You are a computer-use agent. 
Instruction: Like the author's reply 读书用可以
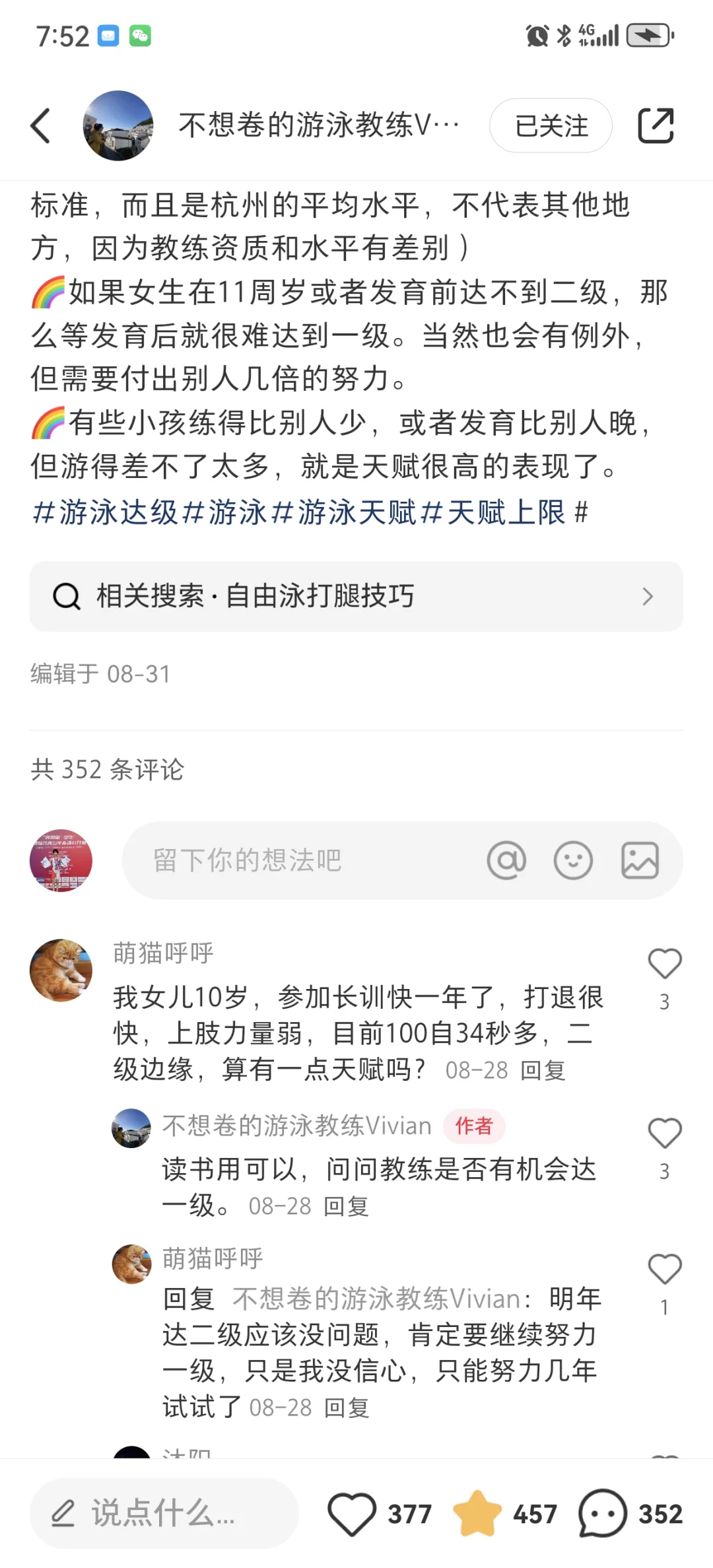coord(664,1134)
